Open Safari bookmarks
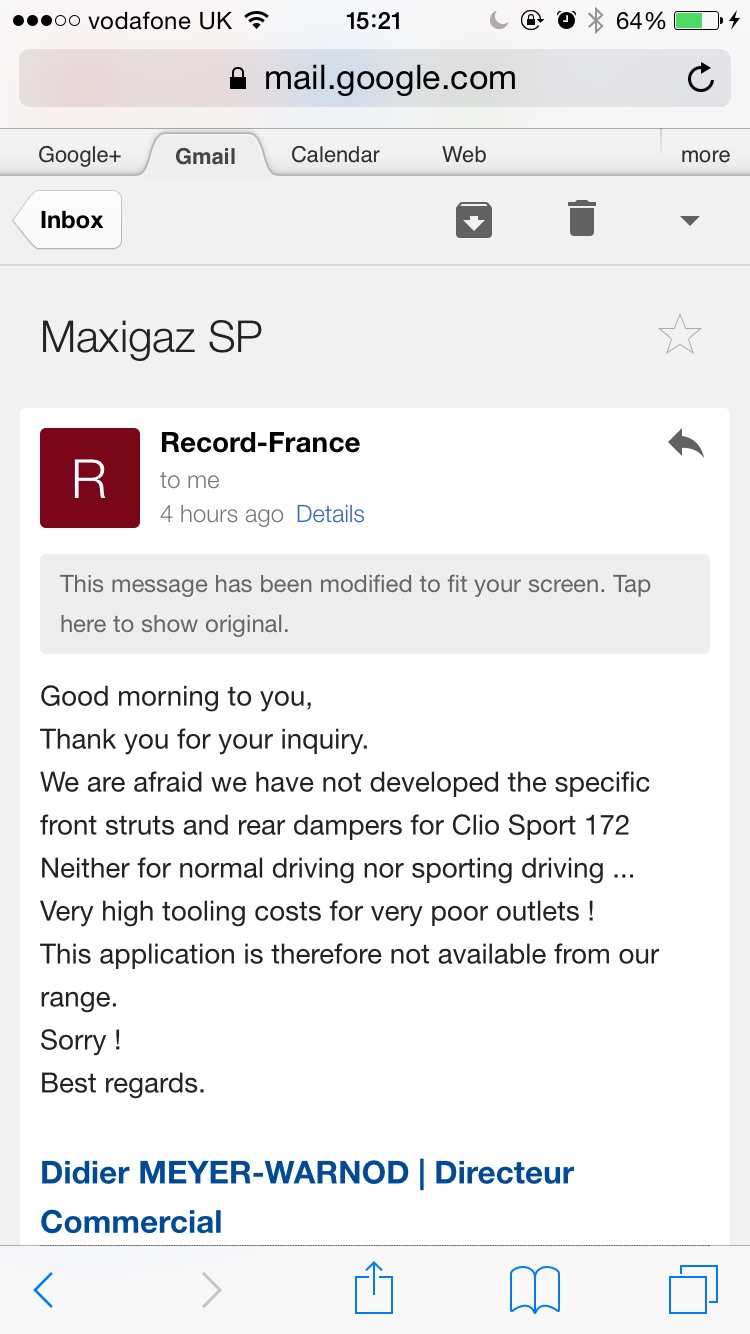Image resolution: width=750 pixels, height=1334 pixels. 534,1290
